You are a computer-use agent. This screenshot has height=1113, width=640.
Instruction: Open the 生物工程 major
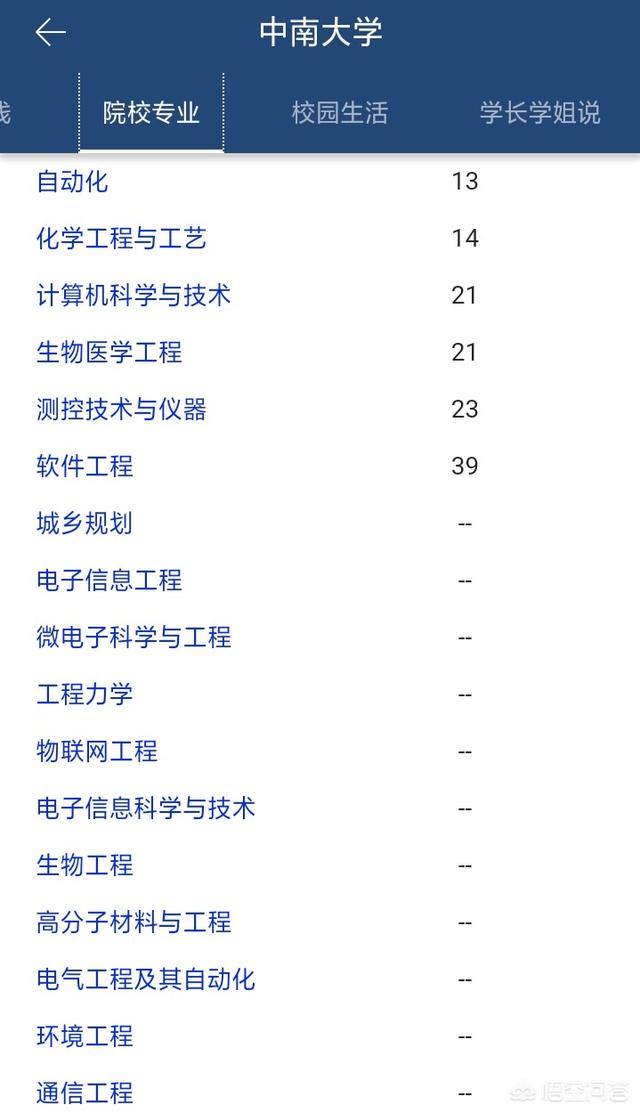(x=84, y=866)
